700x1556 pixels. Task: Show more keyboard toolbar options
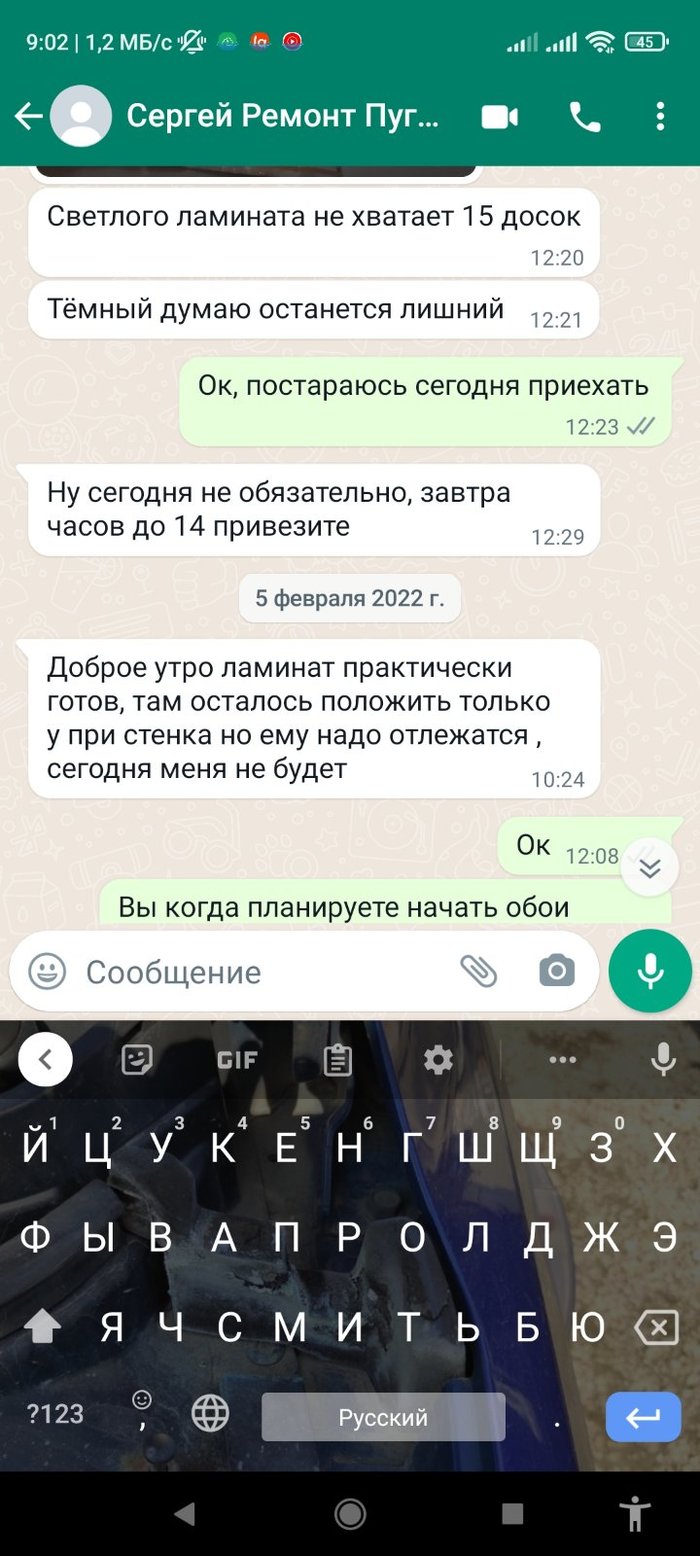(563, 1060)
